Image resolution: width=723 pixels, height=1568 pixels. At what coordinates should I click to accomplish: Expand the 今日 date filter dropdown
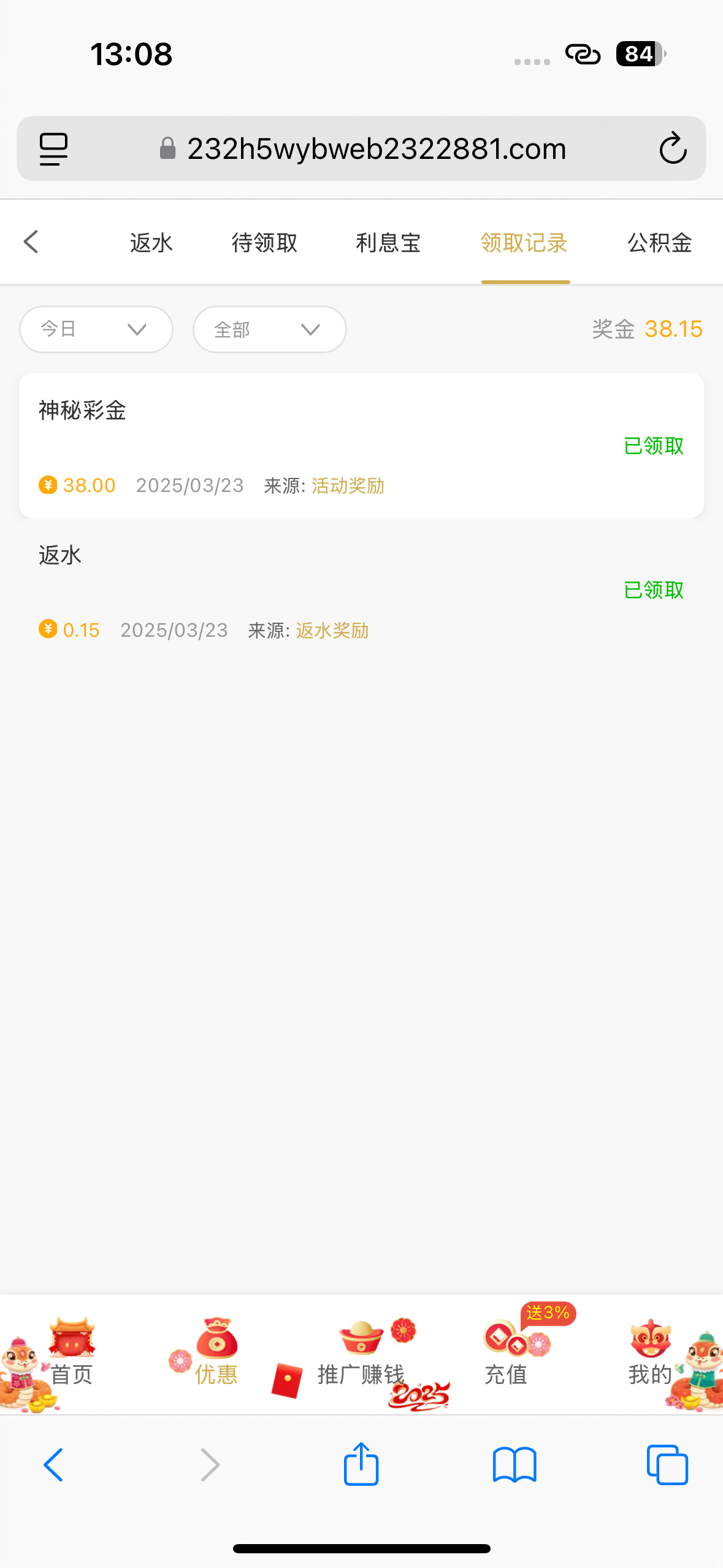click(96, 329)
